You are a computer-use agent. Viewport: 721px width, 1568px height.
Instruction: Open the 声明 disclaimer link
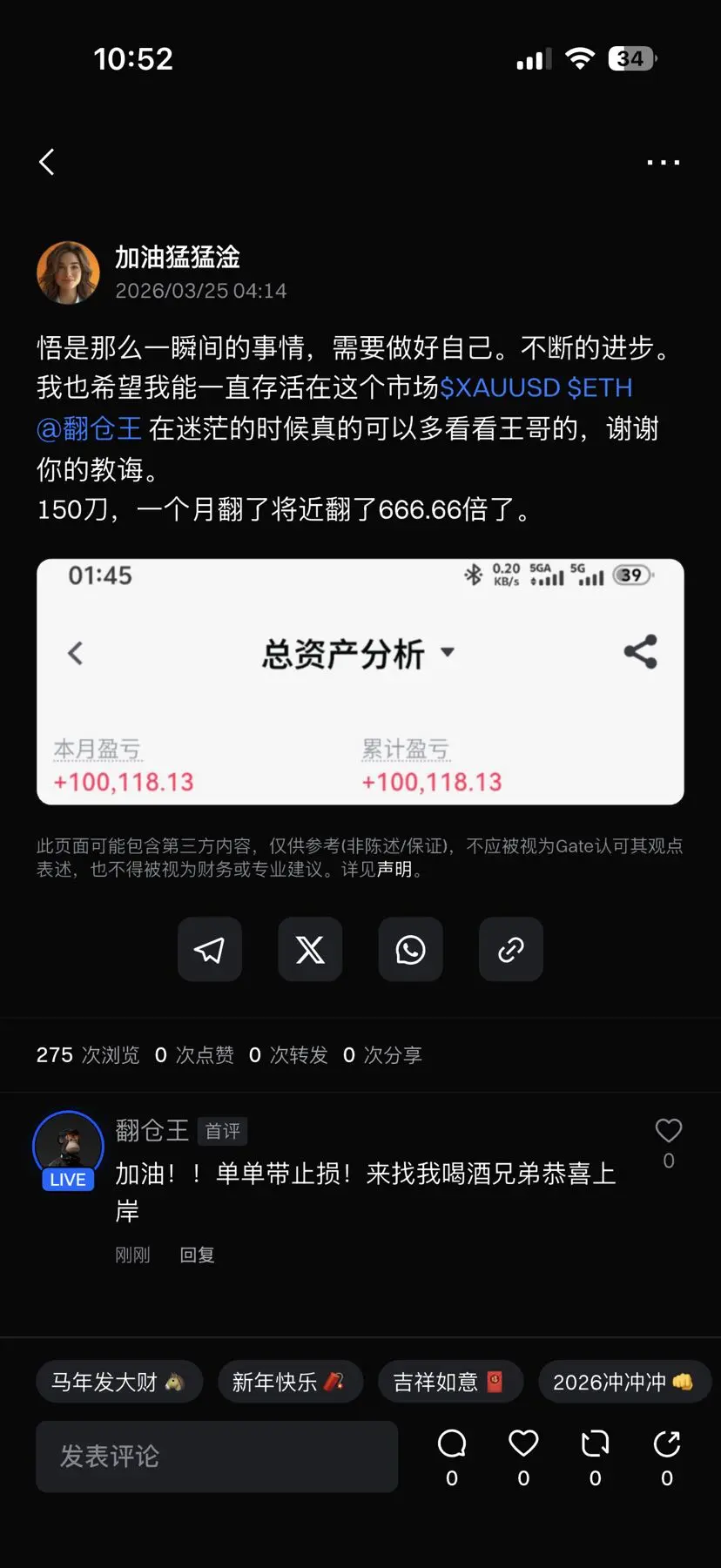pyautogui.click(x=394, y=870)
